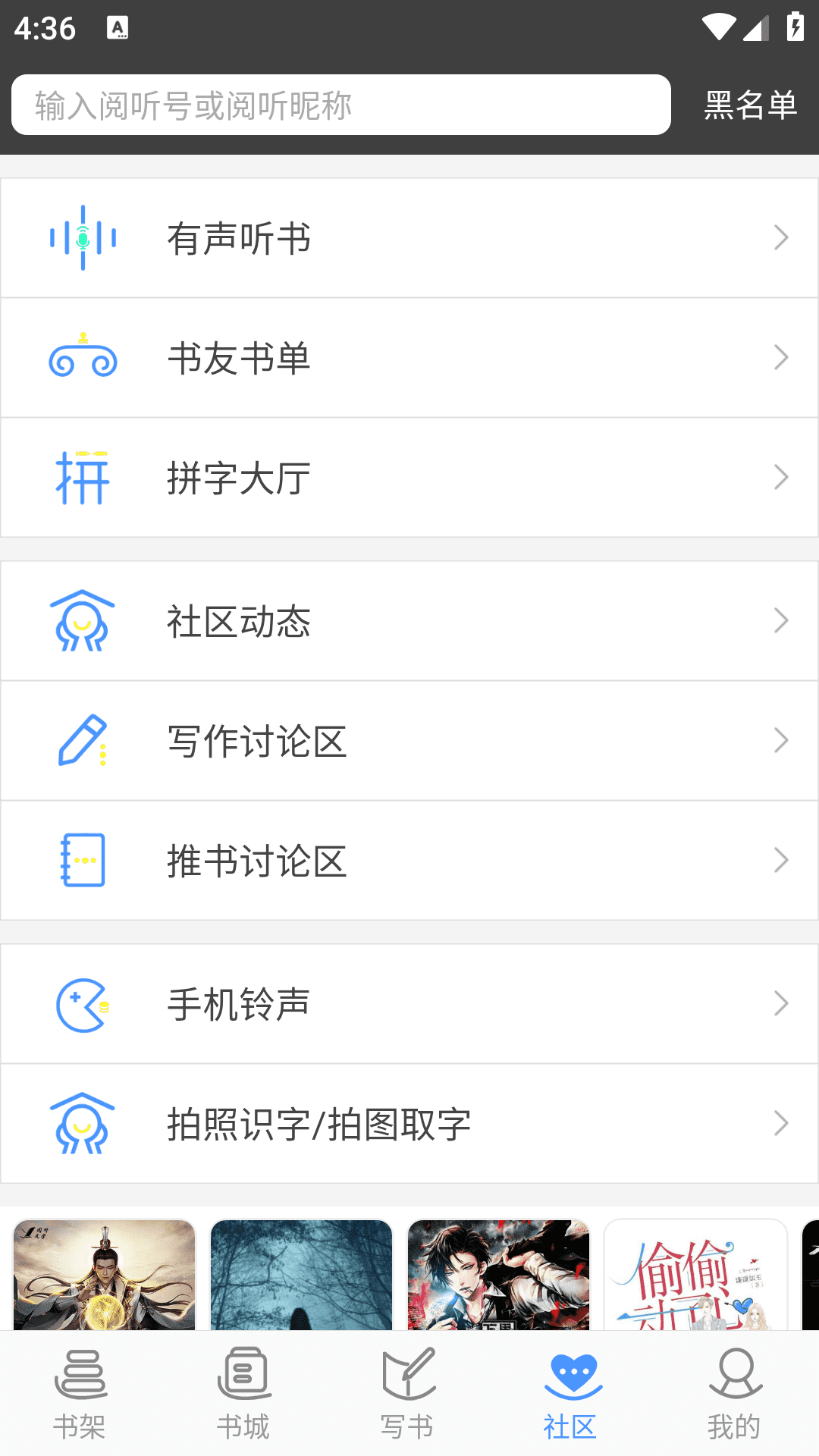Expand the 有声听书 row chevron
This screenshot has width=819, height=1456.
782,237
